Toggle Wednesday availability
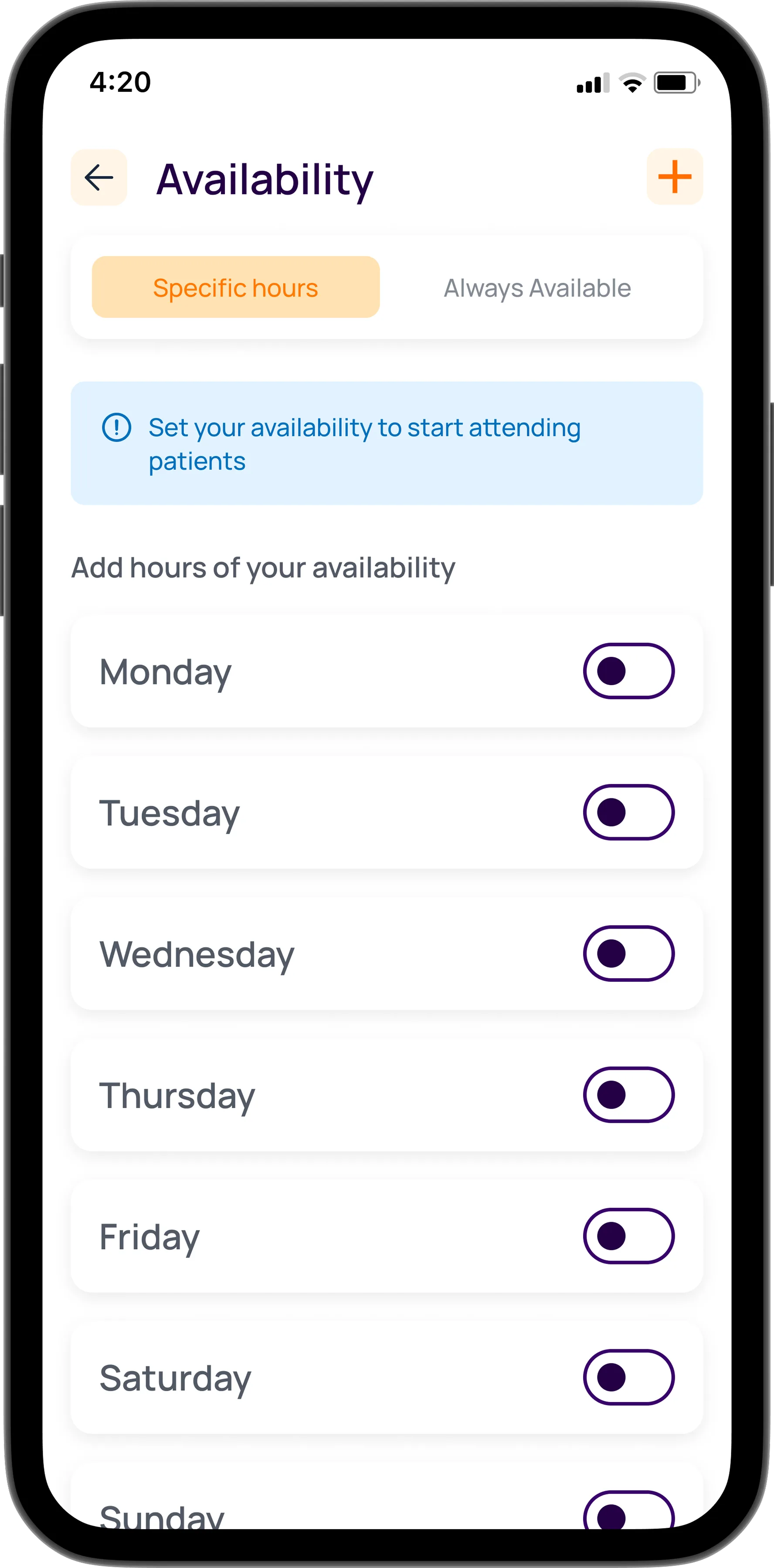This screenshot has height=1568, width=774. tap(628, 954)
